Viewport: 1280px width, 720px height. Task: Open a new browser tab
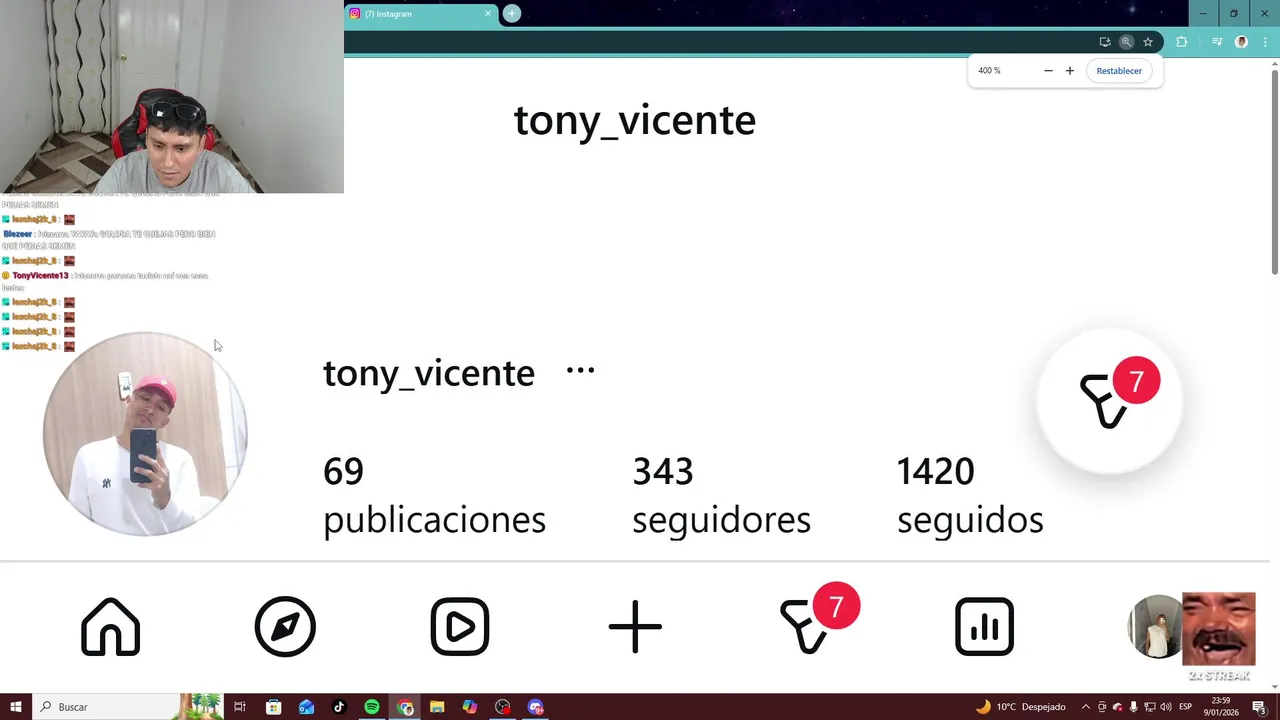pos(512,14)
